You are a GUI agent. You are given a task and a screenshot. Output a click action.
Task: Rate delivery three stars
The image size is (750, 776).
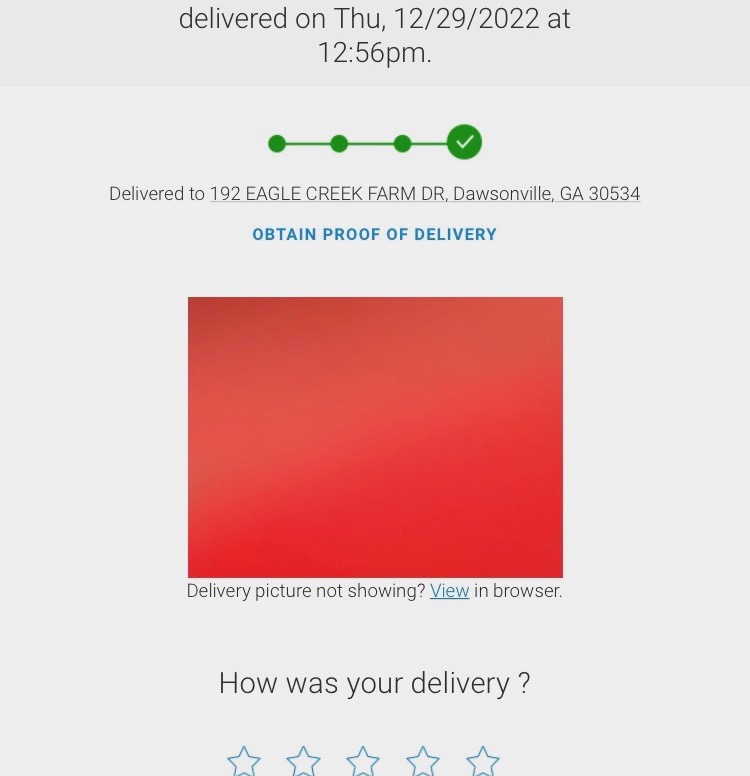coord(363,762)
